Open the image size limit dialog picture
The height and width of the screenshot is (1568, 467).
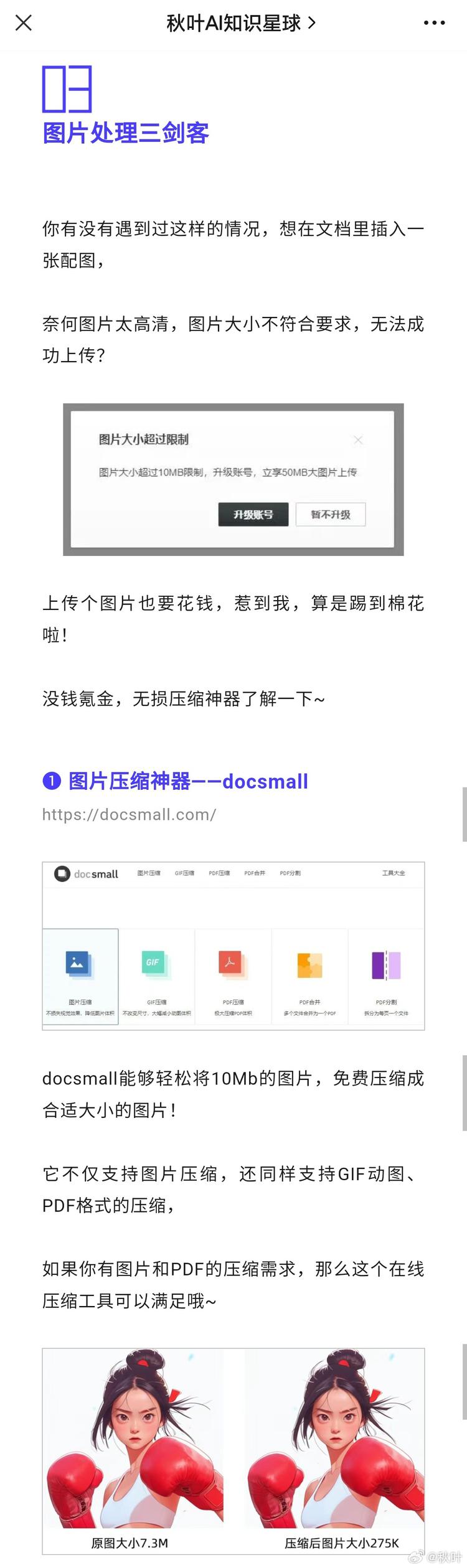(x=233, y=479)
